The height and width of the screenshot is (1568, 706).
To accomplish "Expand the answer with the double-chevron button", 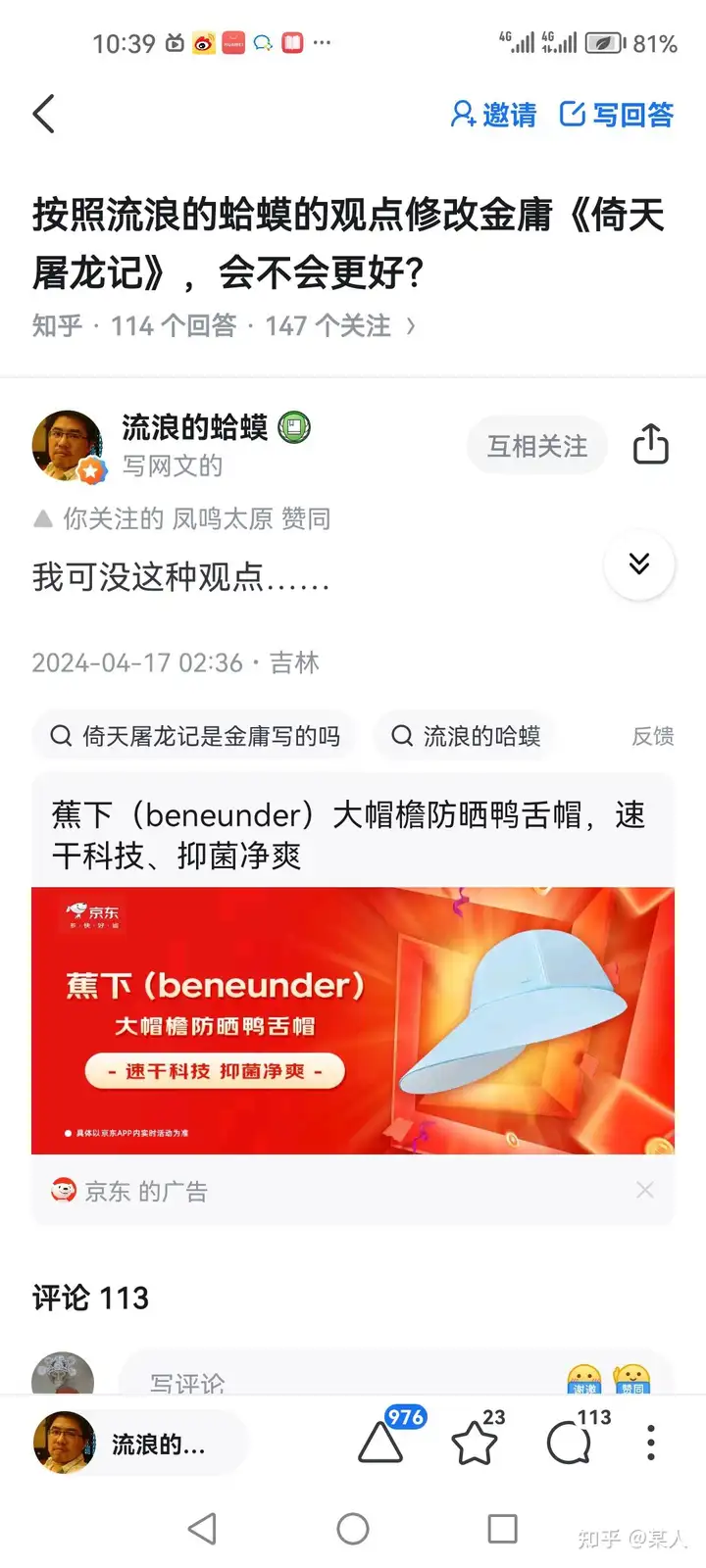I will [639, 563].
